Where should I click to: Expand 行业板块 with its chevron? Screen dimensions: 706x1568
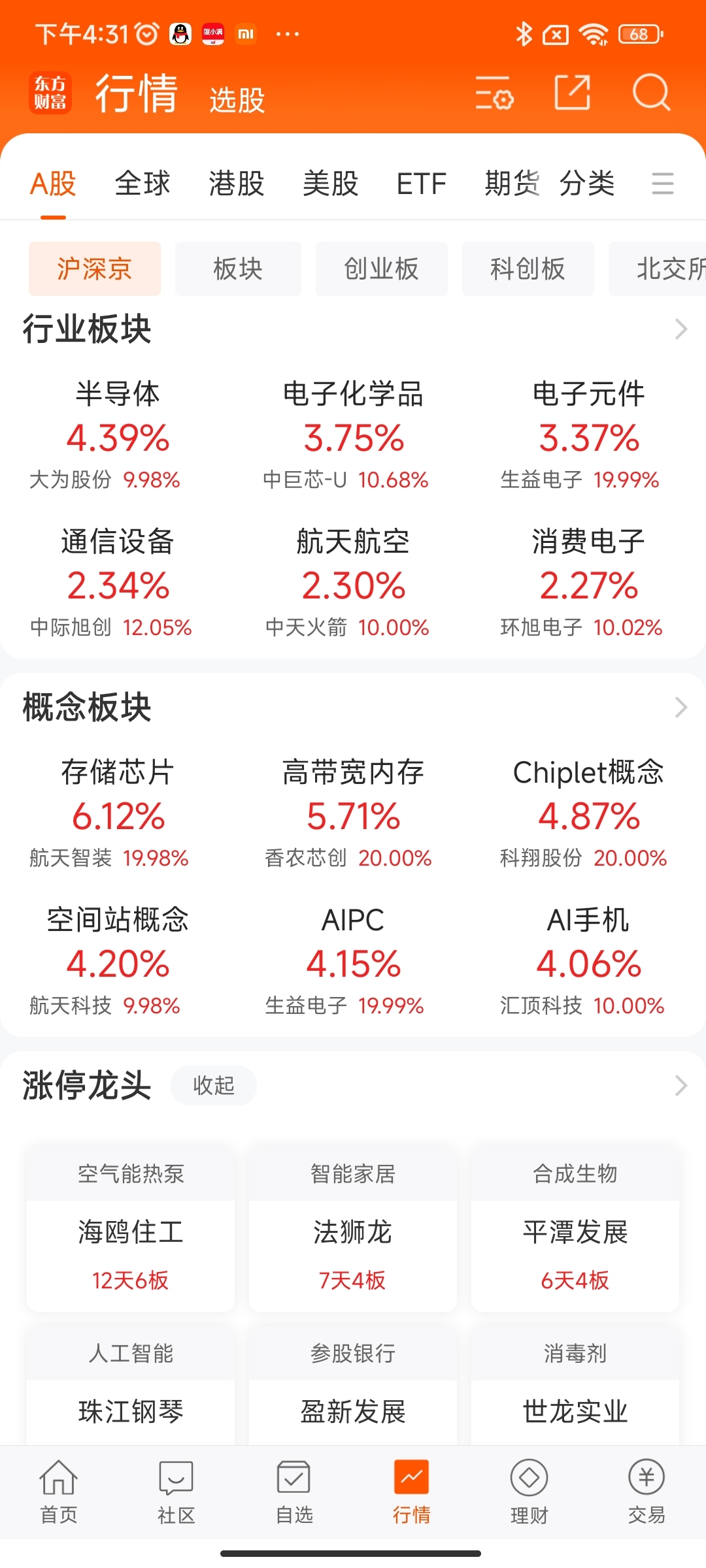click(x=681, y=329)
